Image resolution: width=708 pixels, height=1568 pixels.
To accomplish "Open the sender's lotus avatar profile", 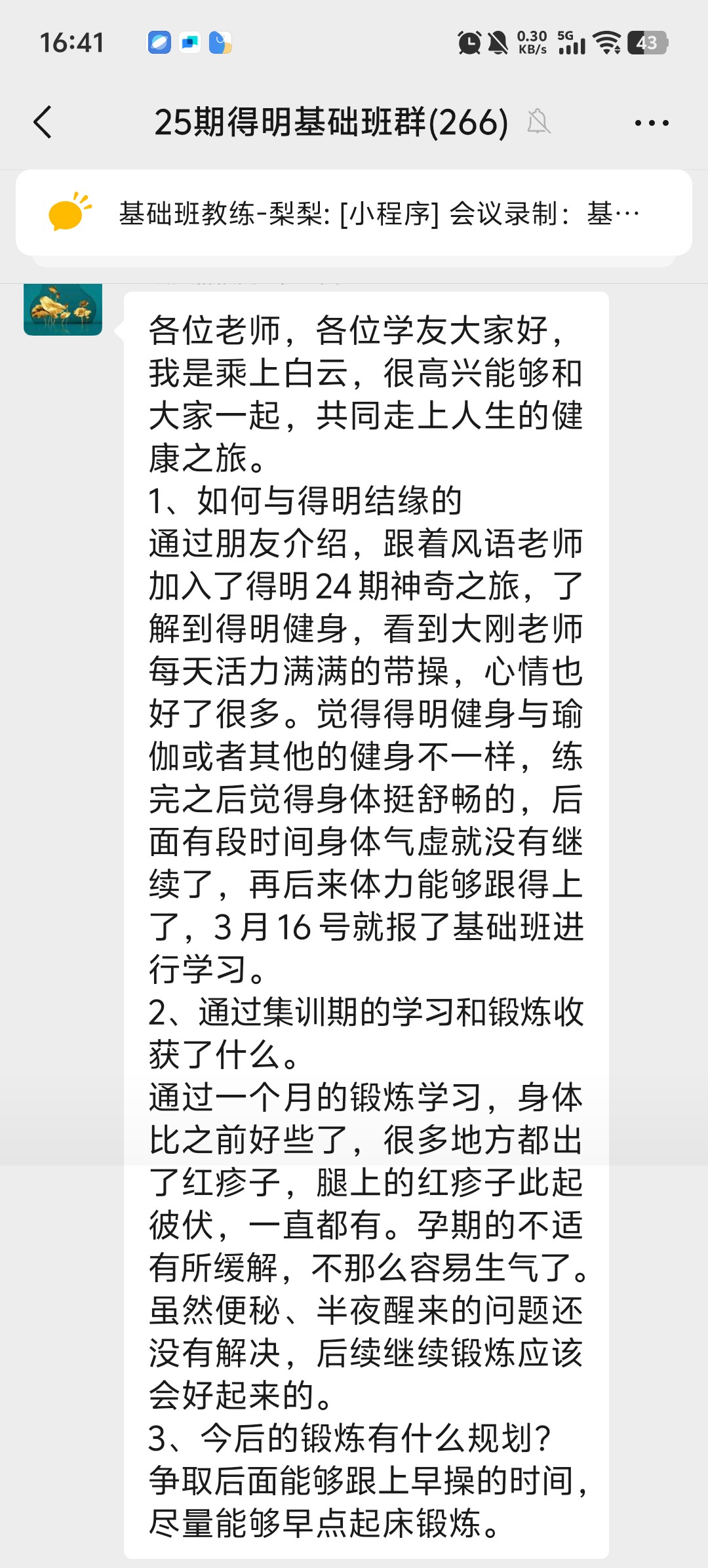I will pos(63,309).
